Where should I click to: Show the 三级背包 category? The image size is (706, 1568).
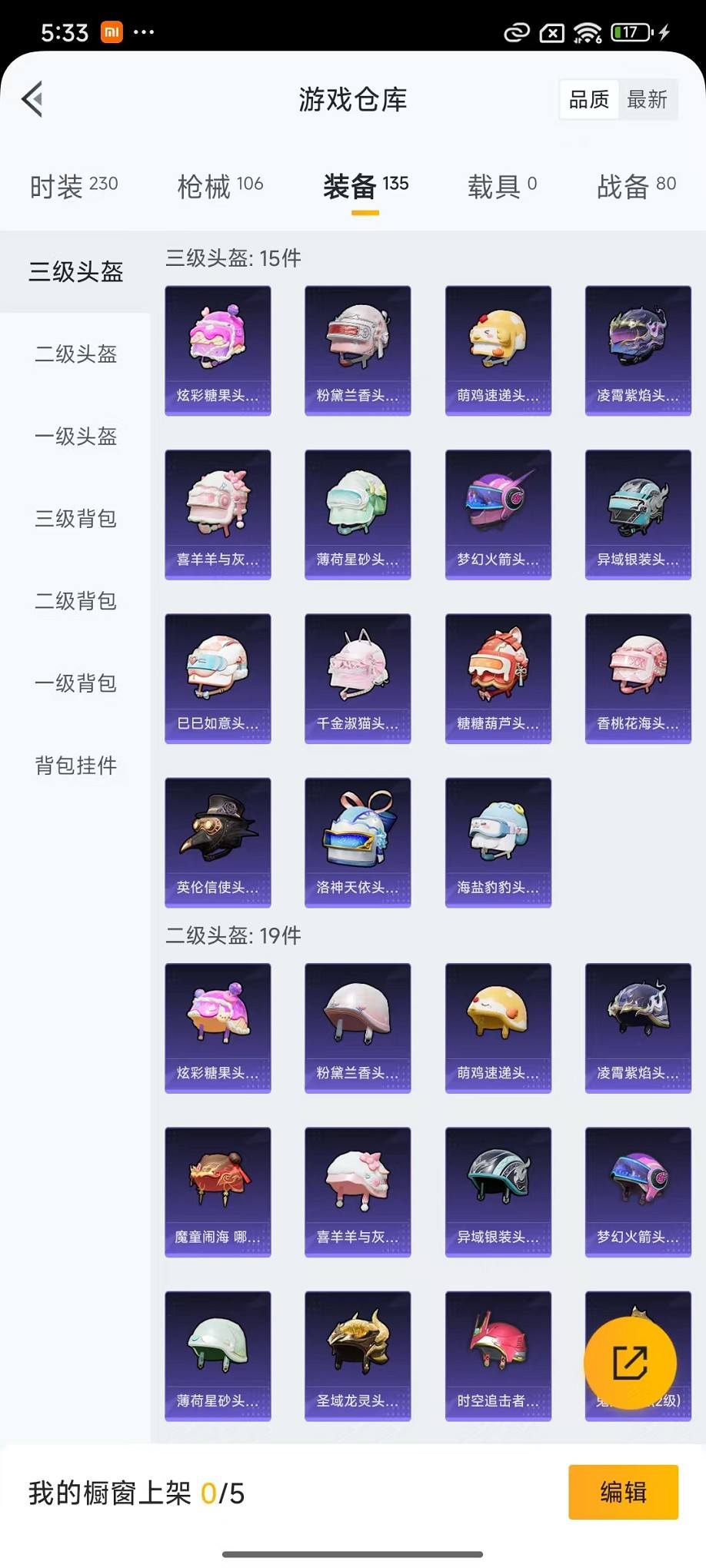(75, 519)
